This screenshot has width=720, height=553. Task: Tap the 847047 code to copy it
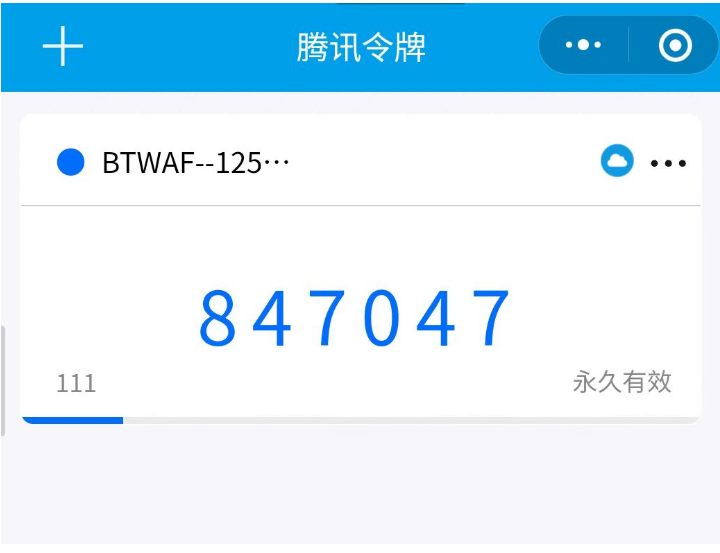pos(356,319)
